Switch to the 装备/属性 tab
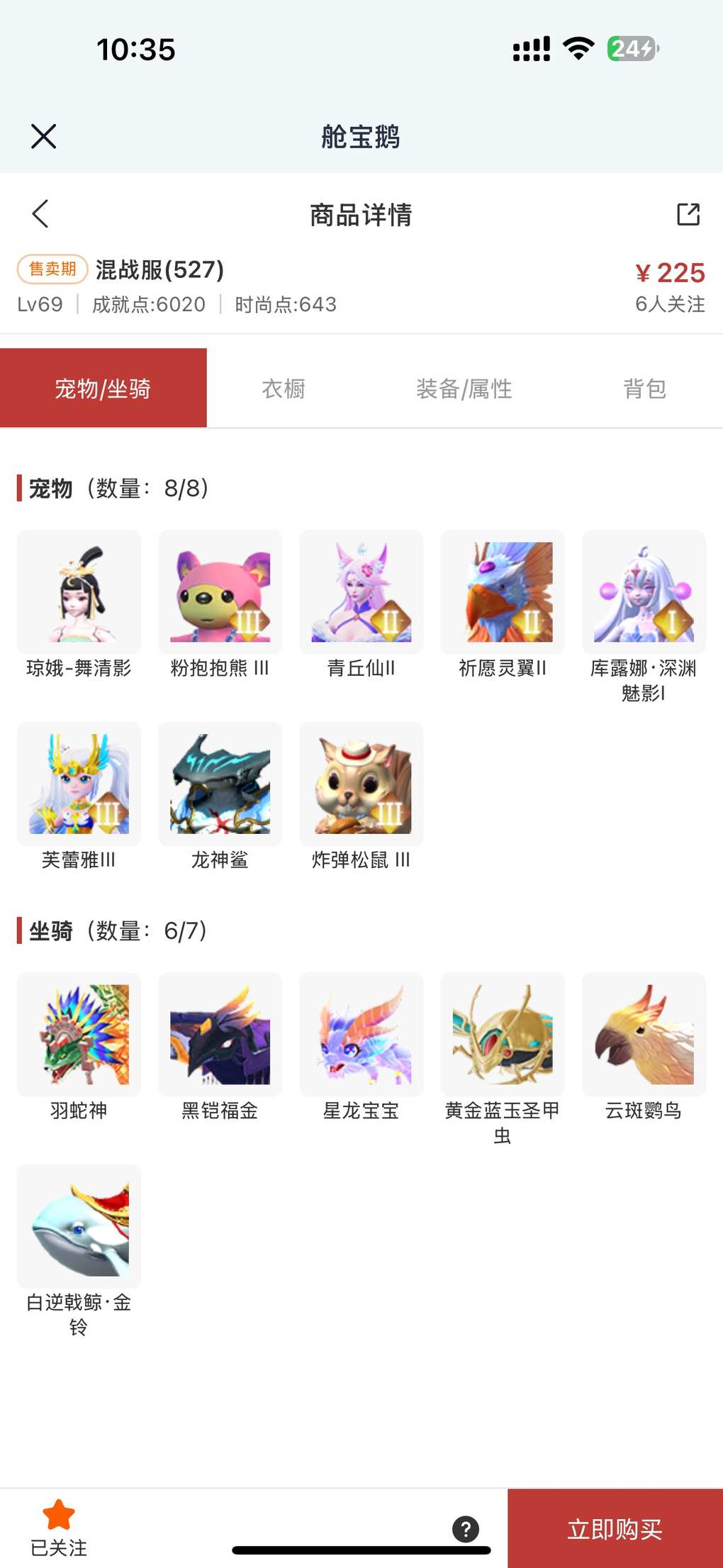 pos(464,389)
